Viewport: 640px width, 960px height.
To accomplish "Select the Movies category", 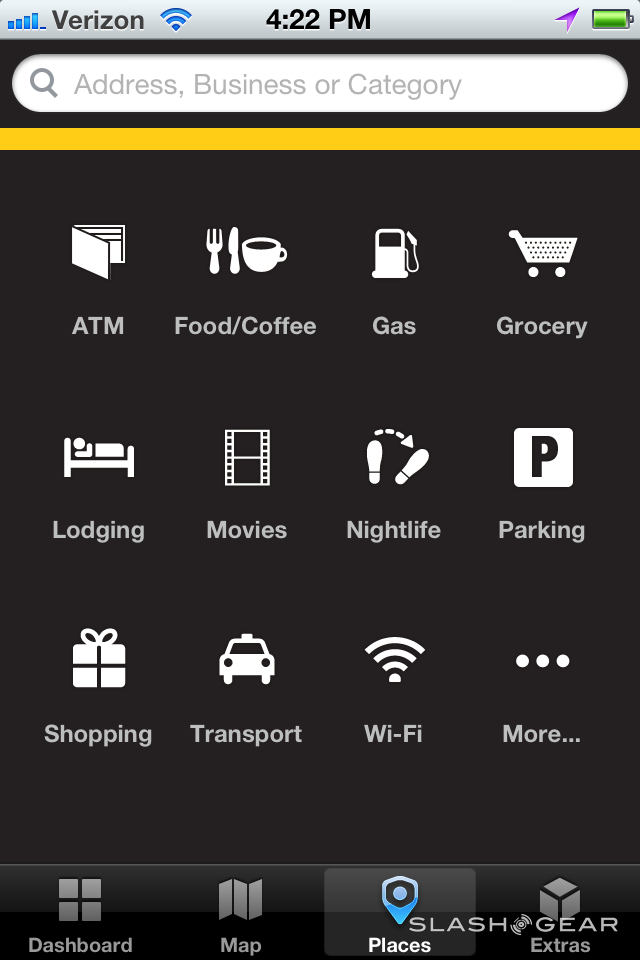I will point(246,483).
